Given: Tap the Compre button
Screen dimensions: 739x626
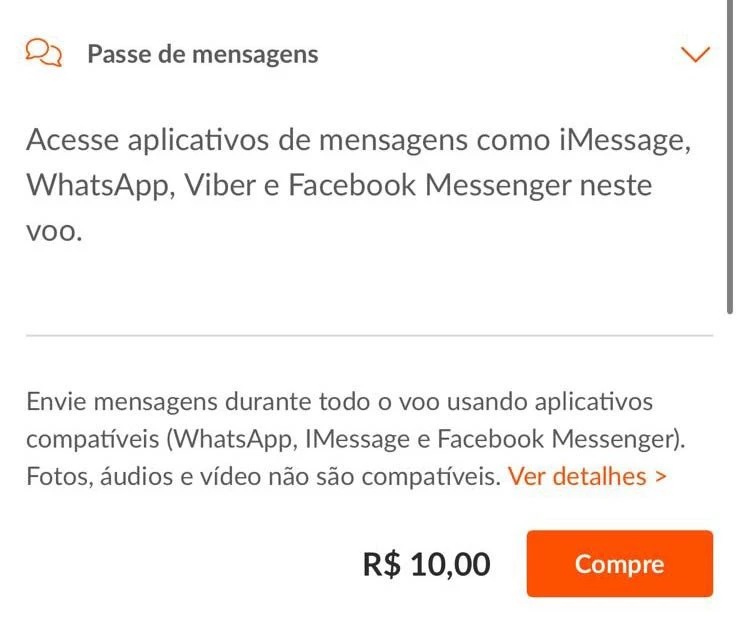Looking at the screenshot, I should pos(619,564).
